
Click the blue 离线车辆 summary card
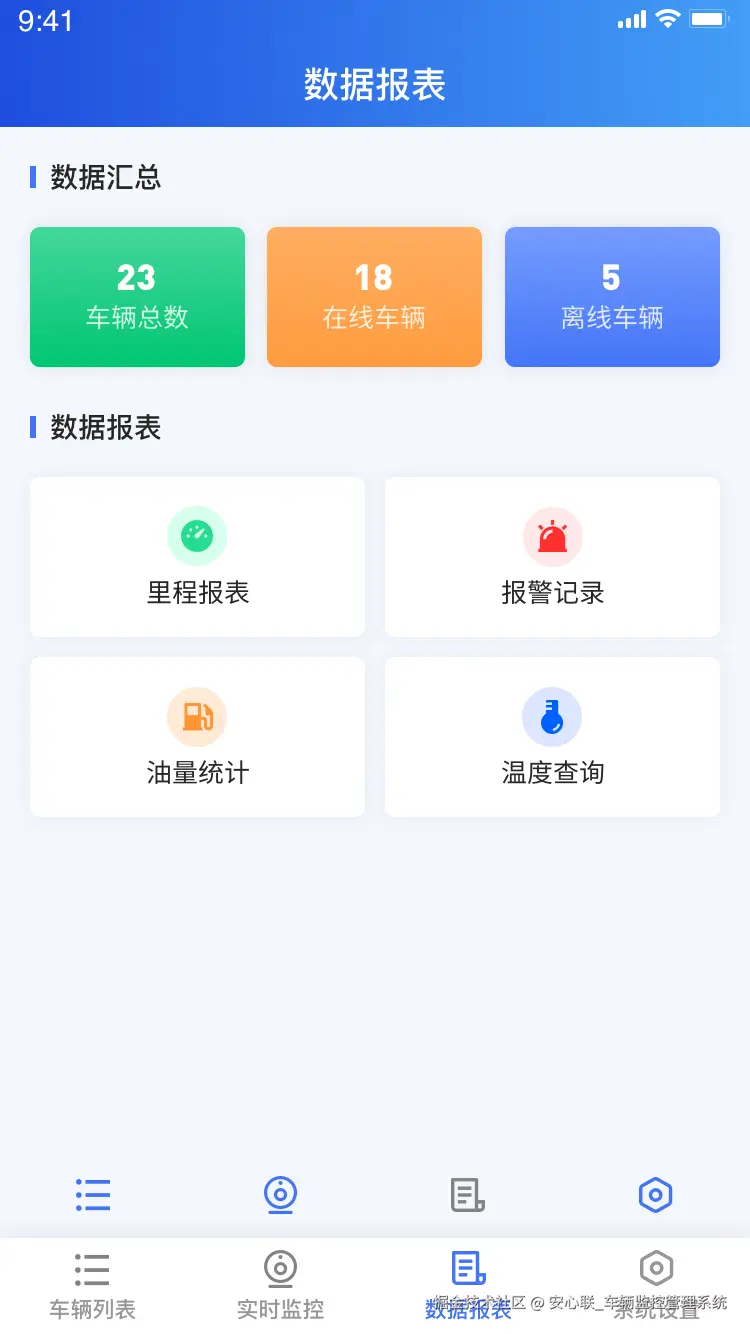point(612,297)
